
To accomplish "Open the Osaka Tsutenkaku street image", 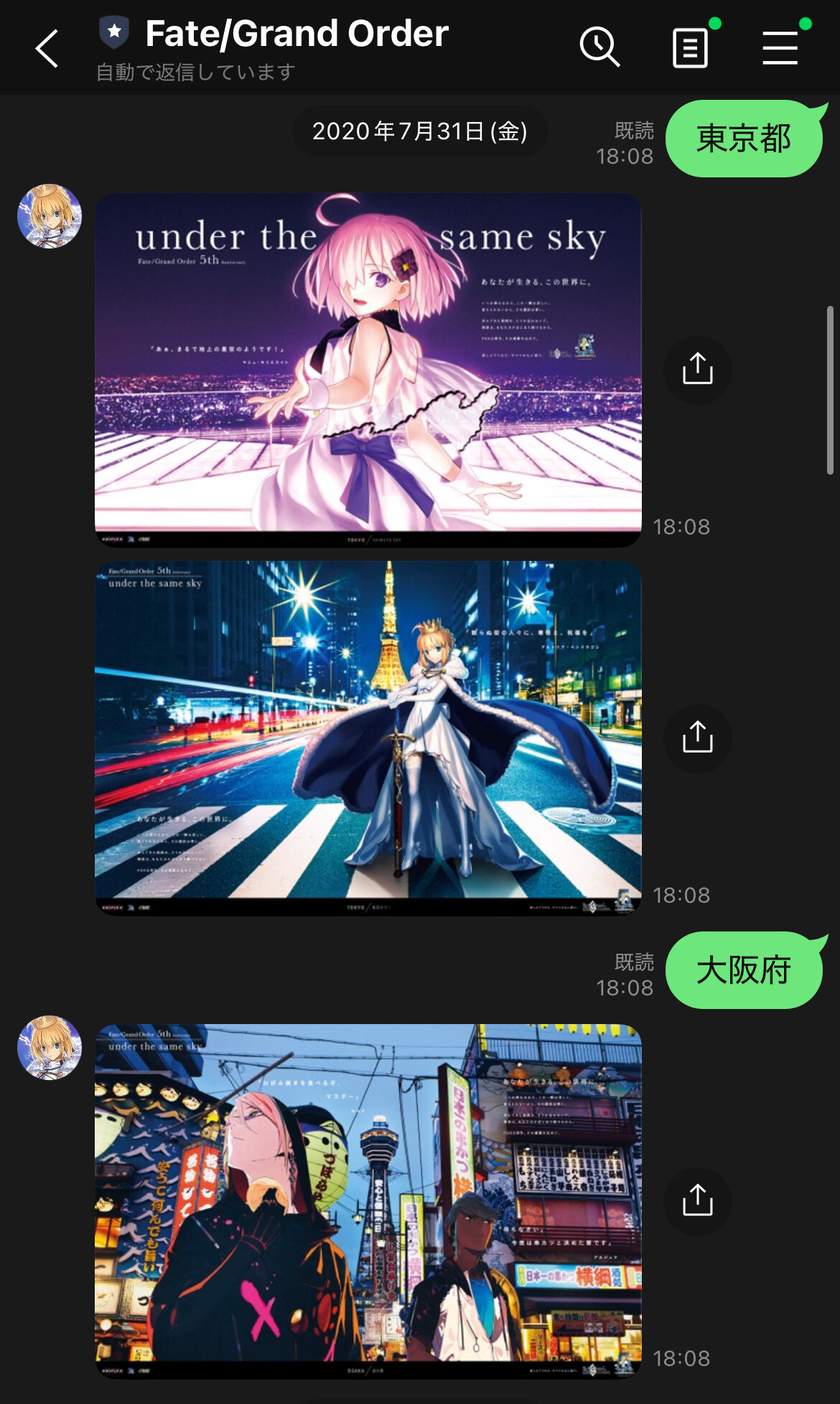I will click(368, 1200).
